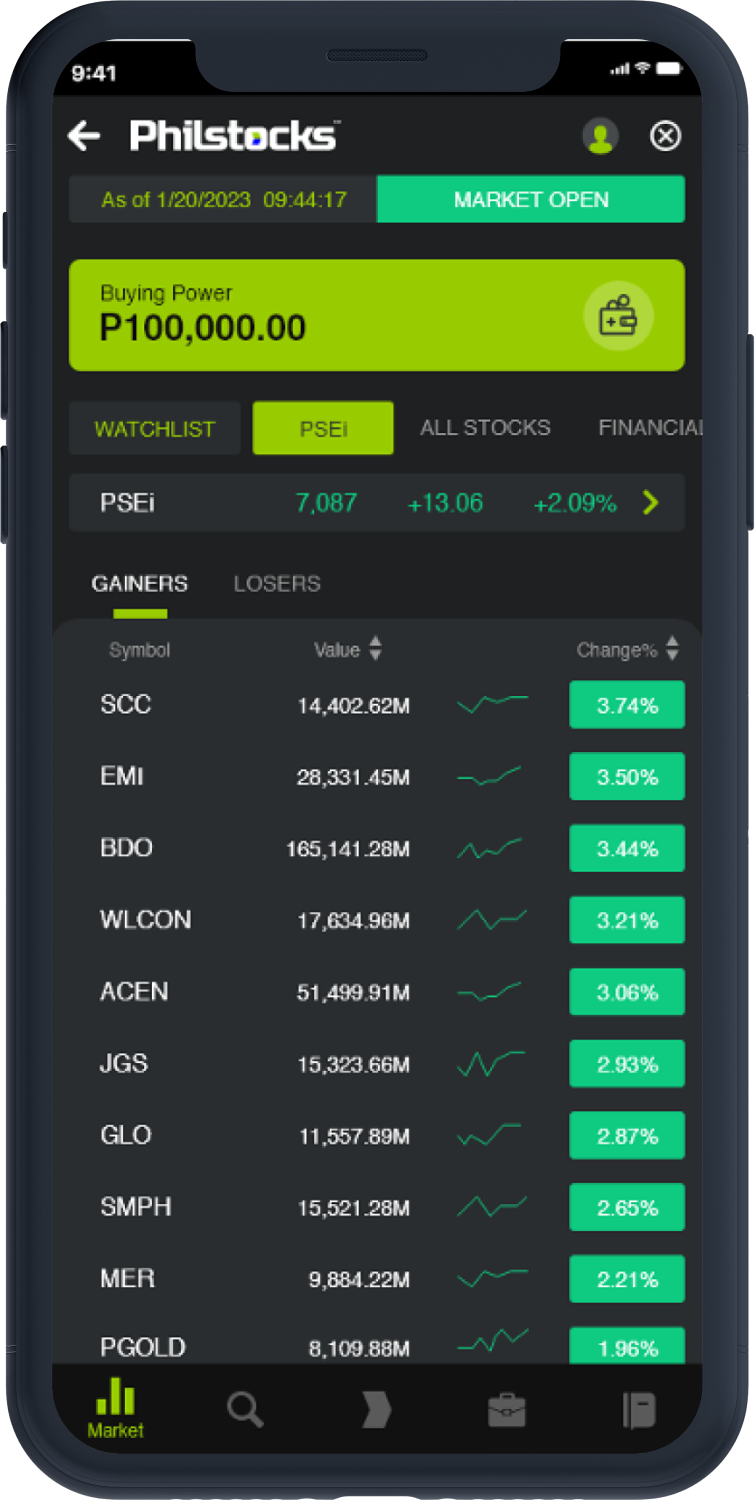Screen dimensions: 756x1500
Task: Tap the add-funds wallet icon on Buying Power card
Action: pos(618,315)
